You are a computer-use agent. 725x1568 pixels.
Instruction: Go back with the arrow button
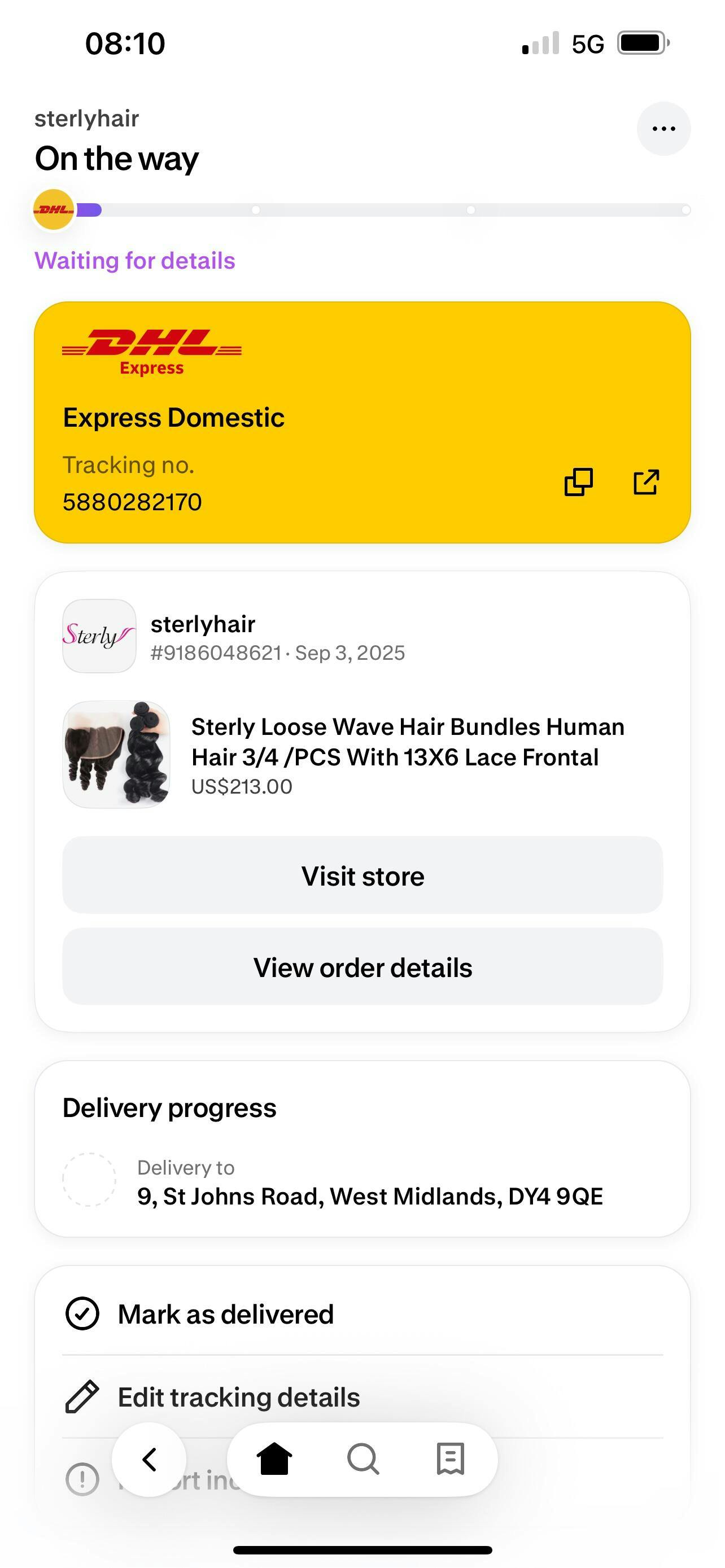[x=149, y=1459]
